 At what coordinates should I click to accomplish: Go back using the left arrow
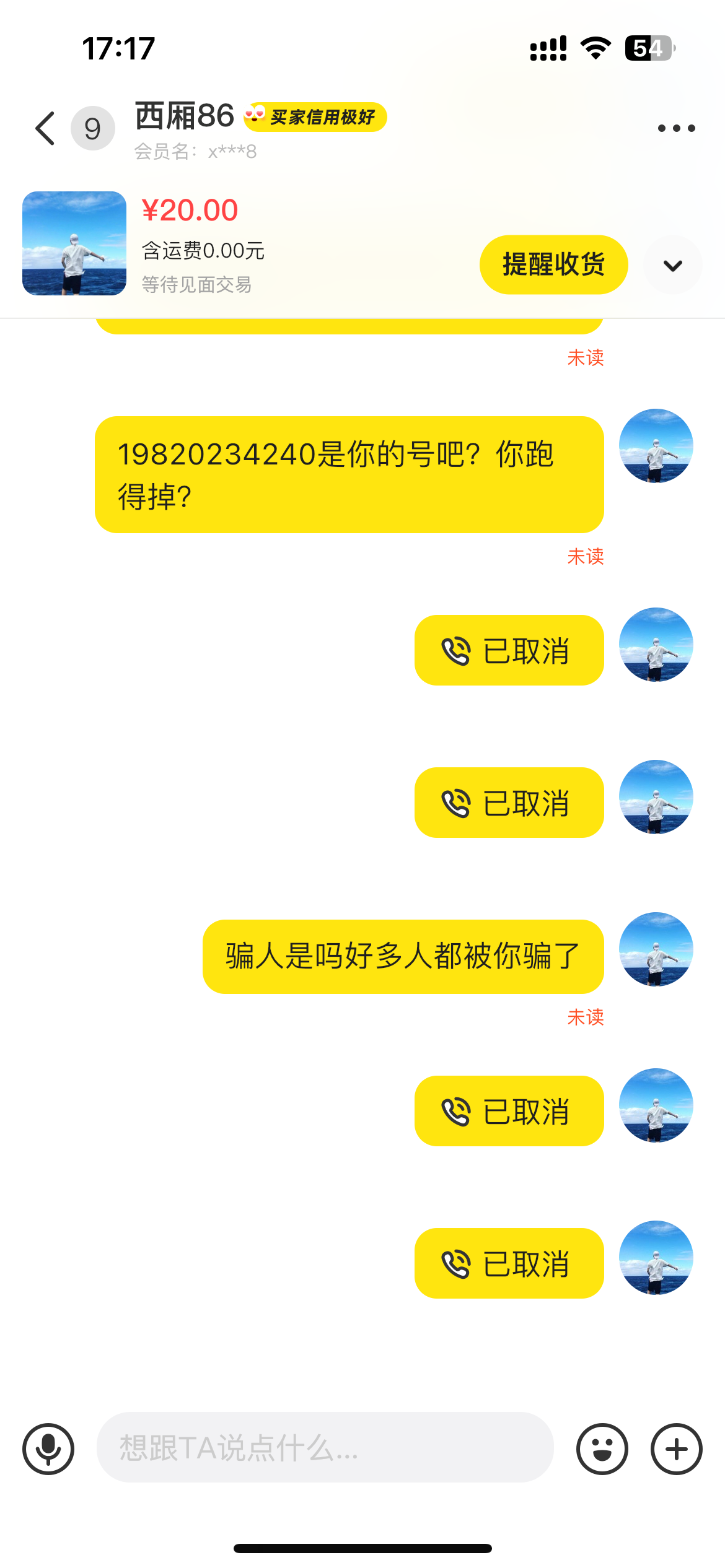45,128
